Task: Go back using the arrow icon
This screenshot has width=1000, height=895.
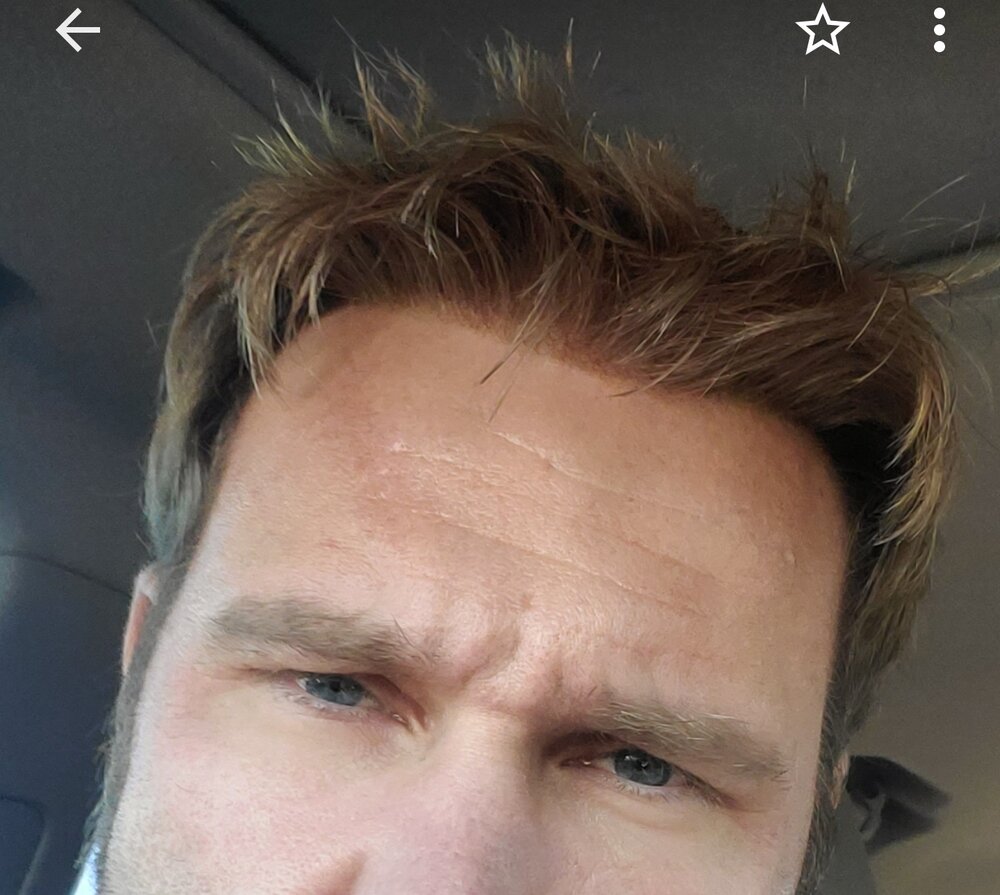Action: point(77,30)
